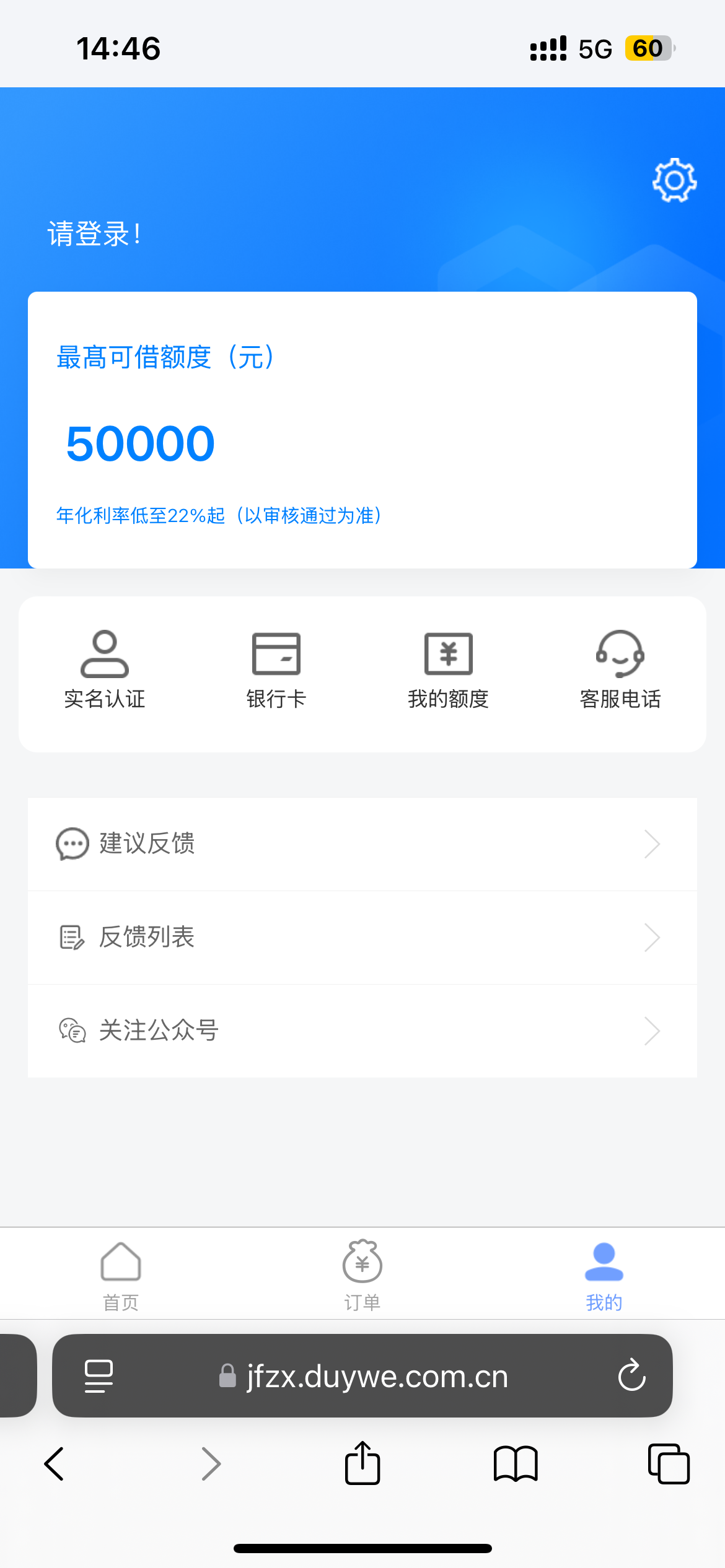This screenshot has height=1568, width=725.
Task: Reload the page in the address bar
Action: click(x=631, y=1375)
